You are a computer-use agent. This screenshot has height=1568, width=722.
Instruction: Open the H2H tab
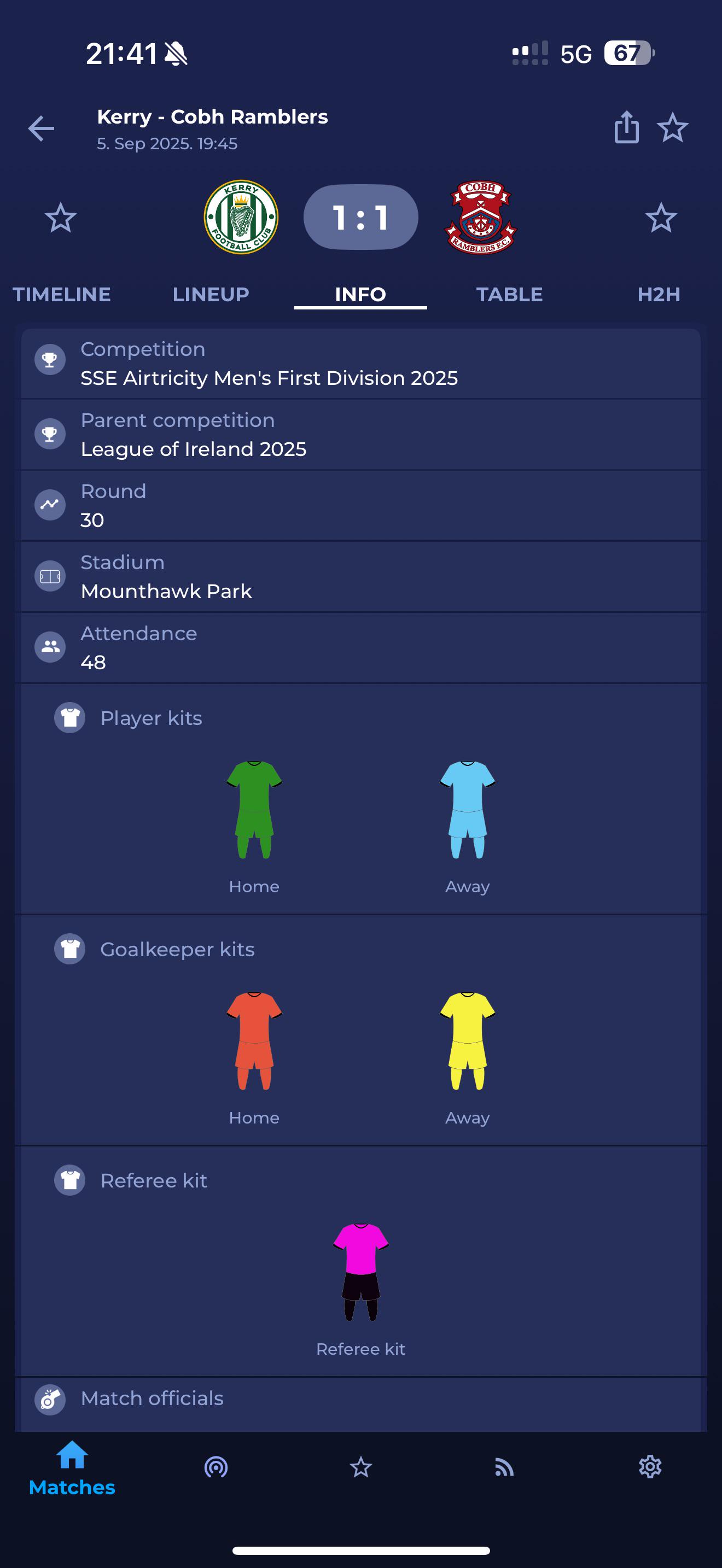tap(659, 295)
